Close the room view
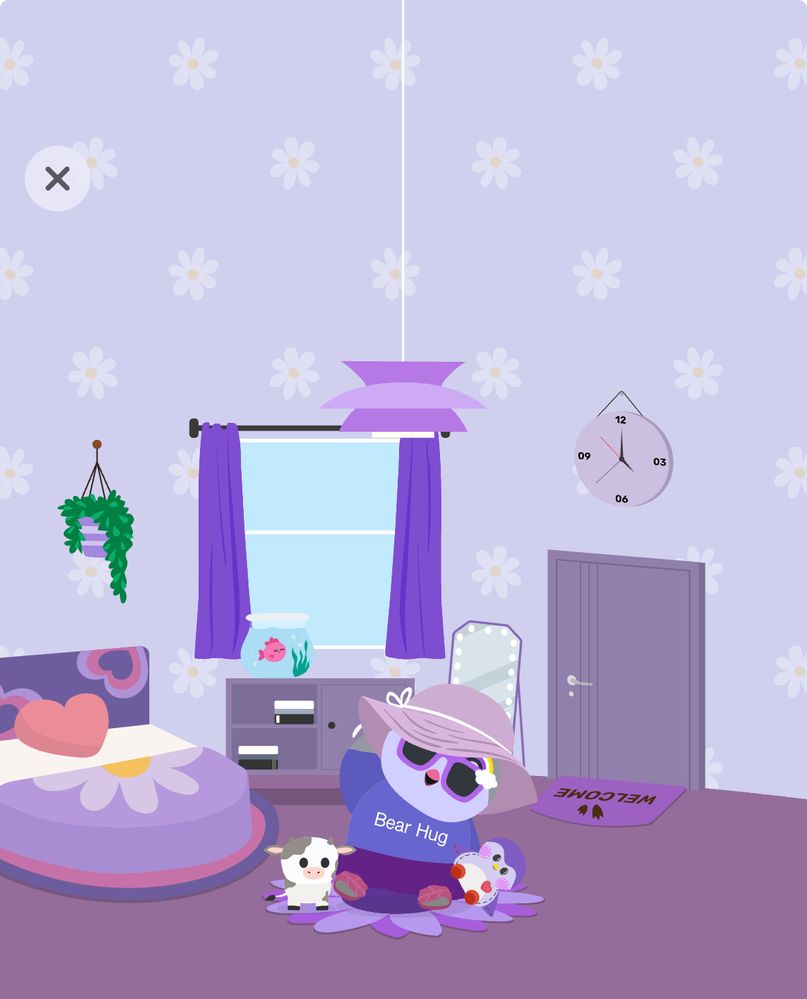The height and width of the screenshot is (999, 807). pyautogui.click(x=57, y=179)
